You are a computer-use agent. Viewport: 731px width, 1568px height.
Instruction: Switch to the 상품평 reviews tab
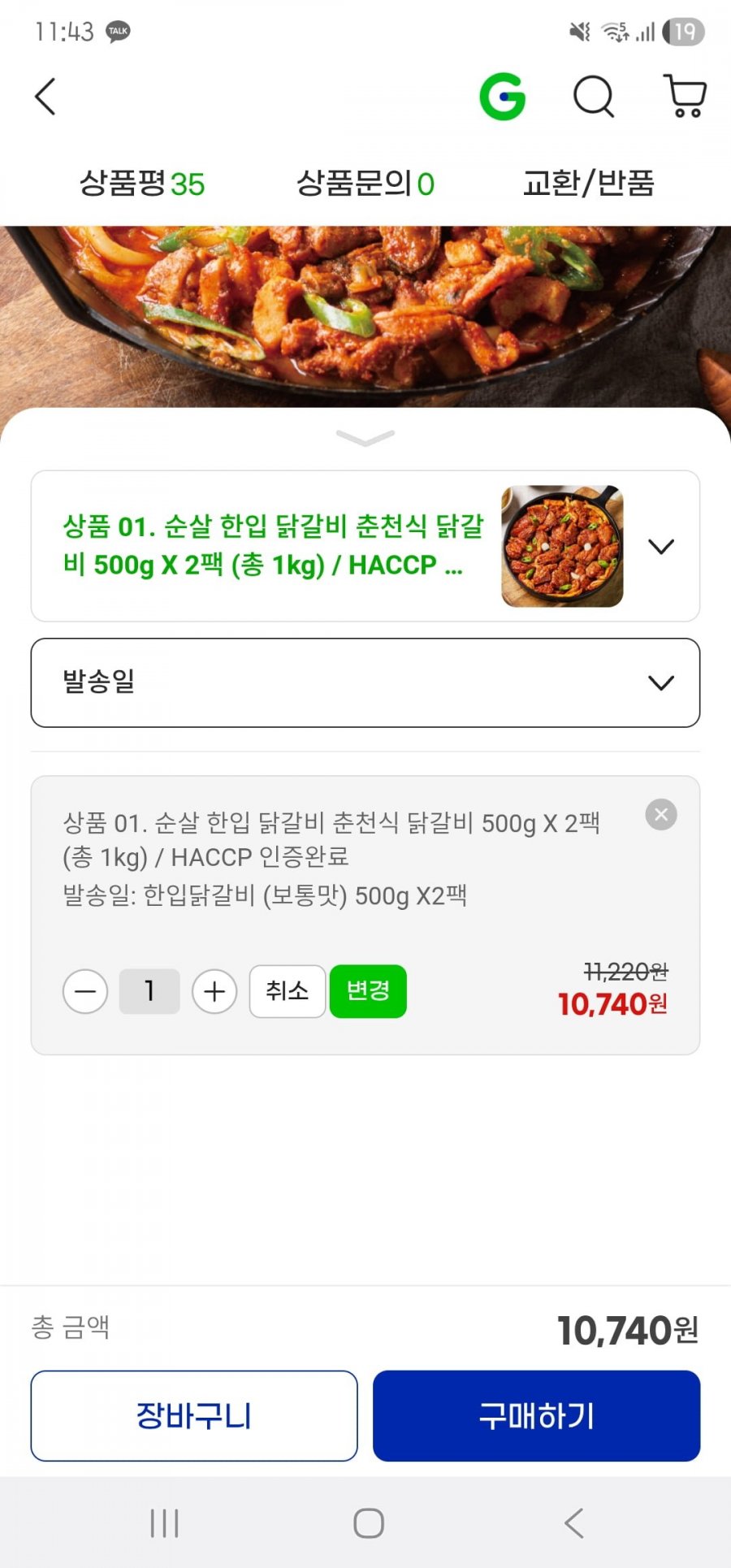pyautogui.click(x=142, y=184)
